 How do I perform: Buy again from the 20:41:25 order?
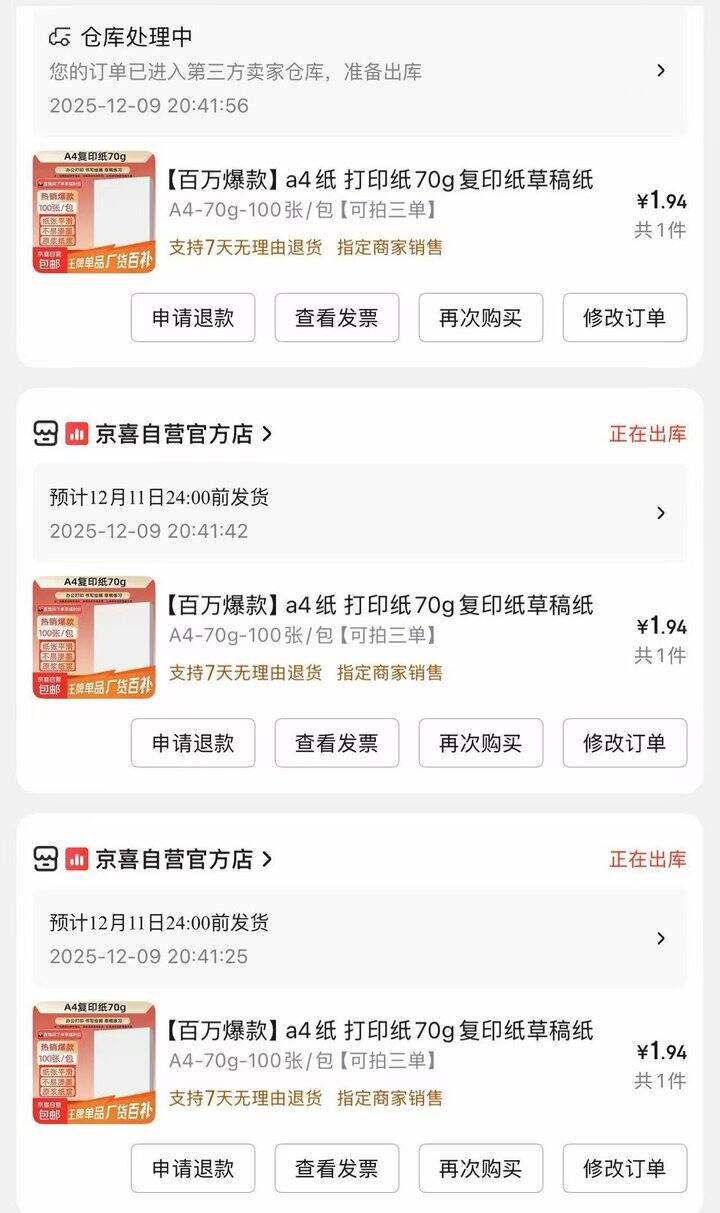[x=481, y=1168]
